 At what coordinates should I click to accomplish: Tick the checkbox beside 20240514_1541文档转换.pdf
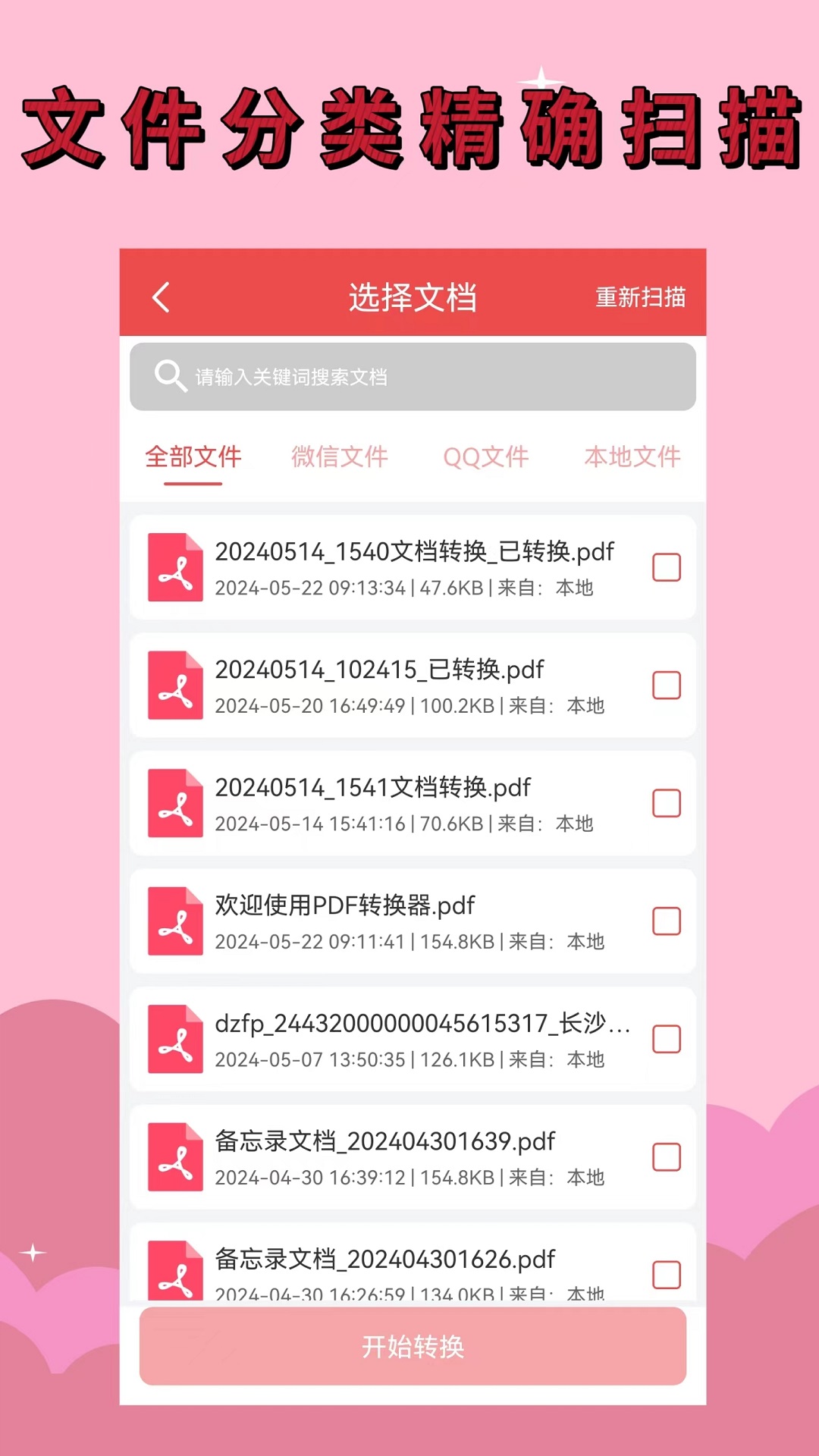(667, 804)
